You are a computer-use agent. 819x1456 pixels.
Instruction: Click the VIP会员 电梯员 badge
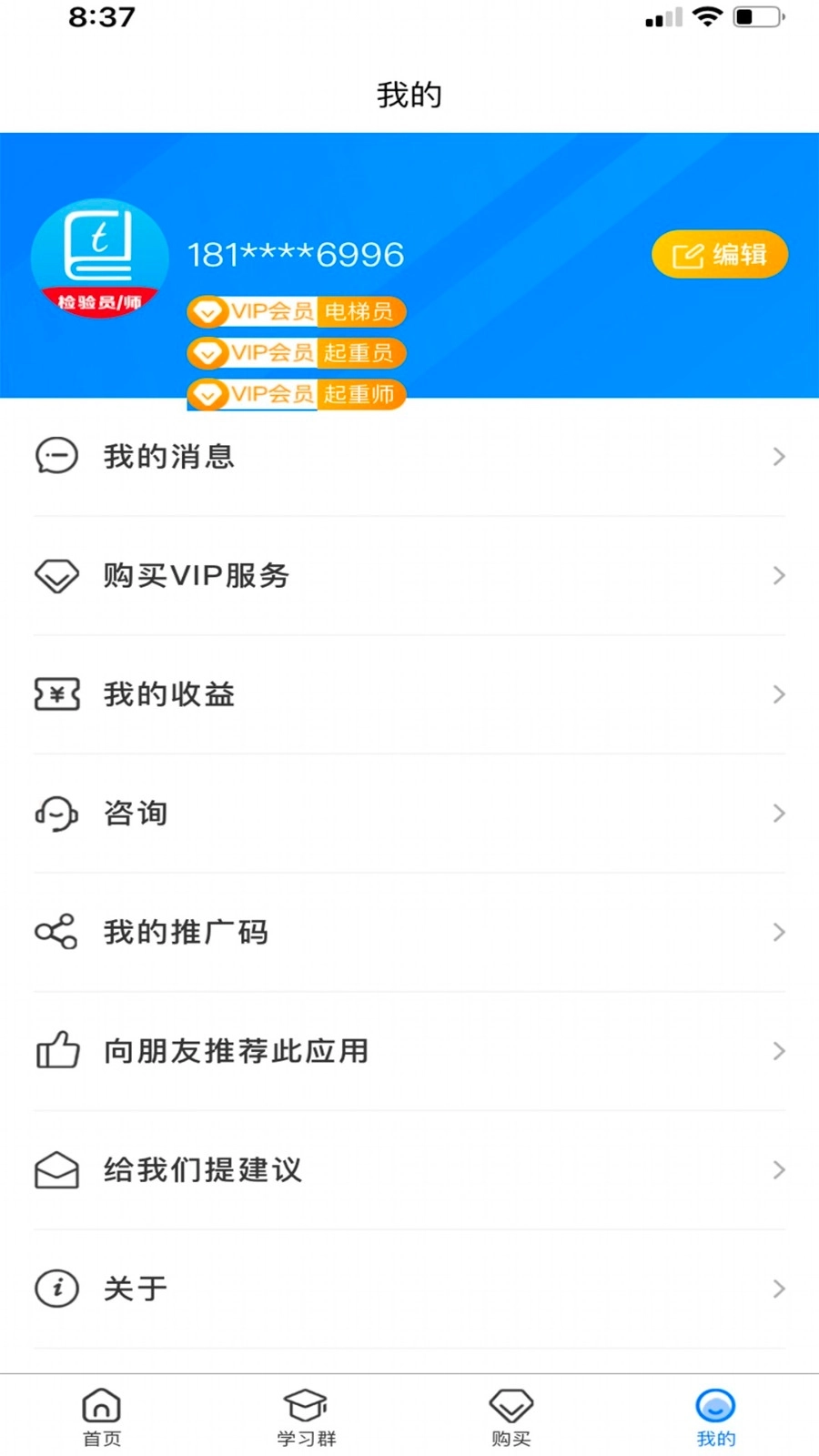(296, 311)
